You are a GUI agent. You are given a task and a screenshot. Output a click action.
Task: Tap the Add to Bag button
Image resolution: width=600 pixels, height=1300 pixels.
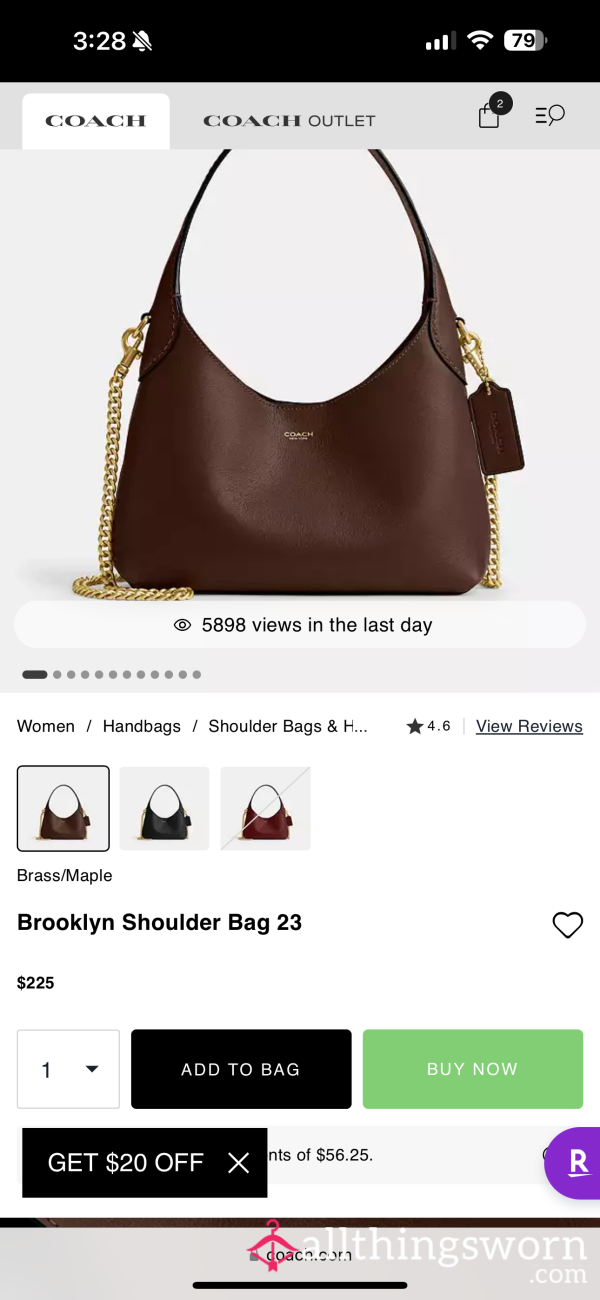click(241, 1069)
